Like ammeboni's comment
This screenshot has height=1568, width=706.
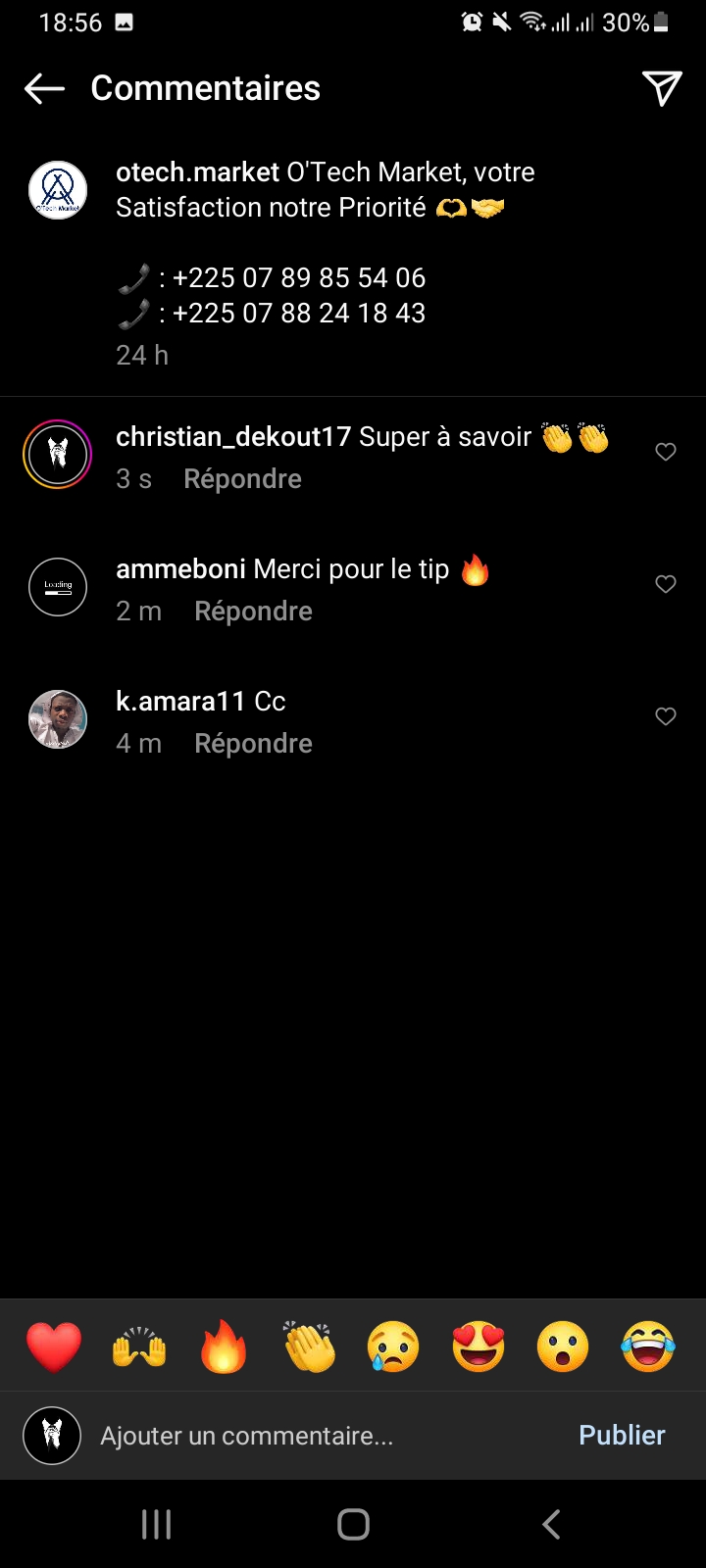click(x=666, y=584)
